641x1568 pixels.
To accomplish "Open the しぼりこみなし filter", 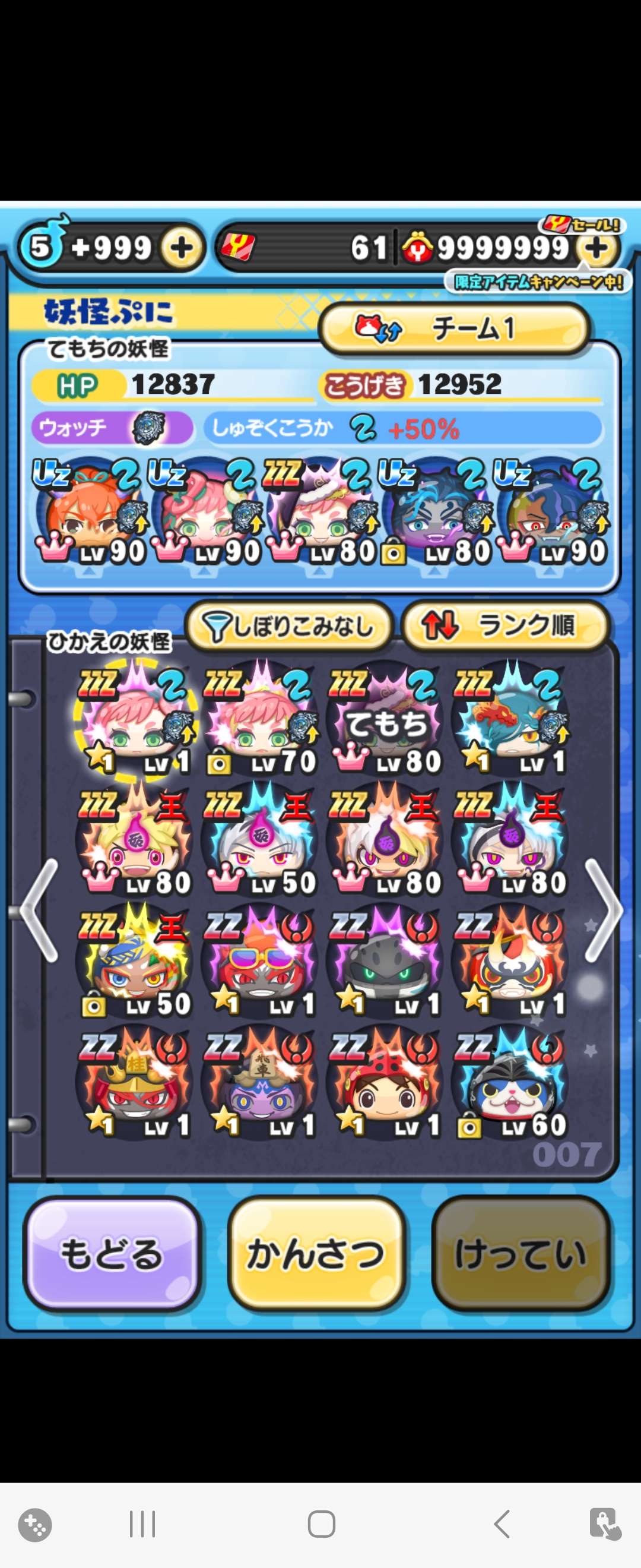I will 290,625.
